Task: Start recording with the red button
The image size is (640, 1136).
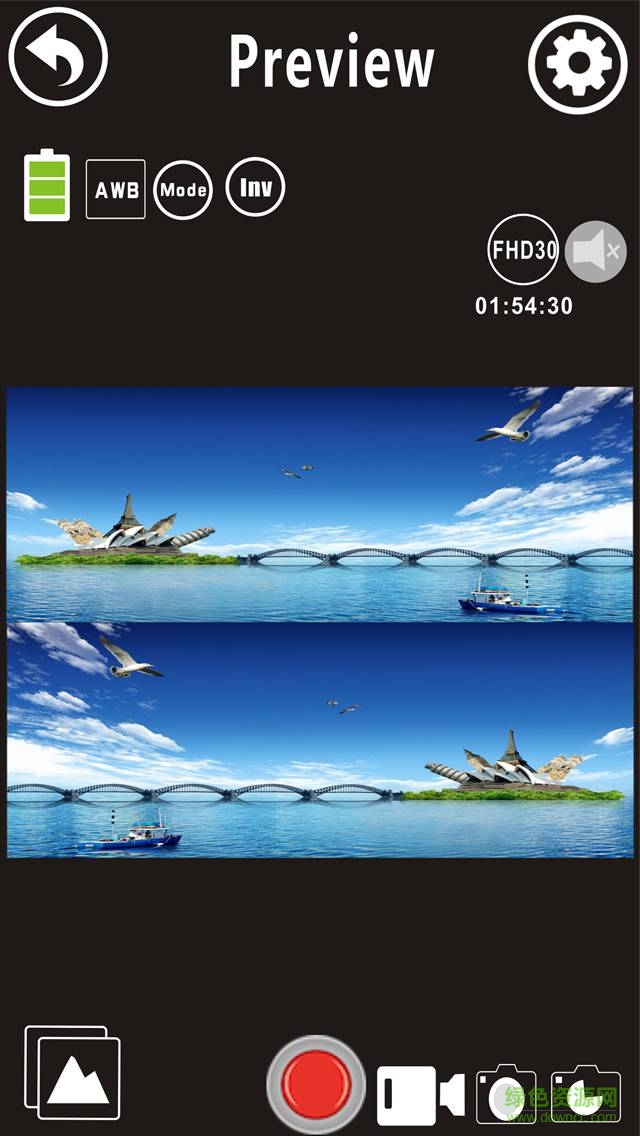Action: click(x=316, y=1083)
